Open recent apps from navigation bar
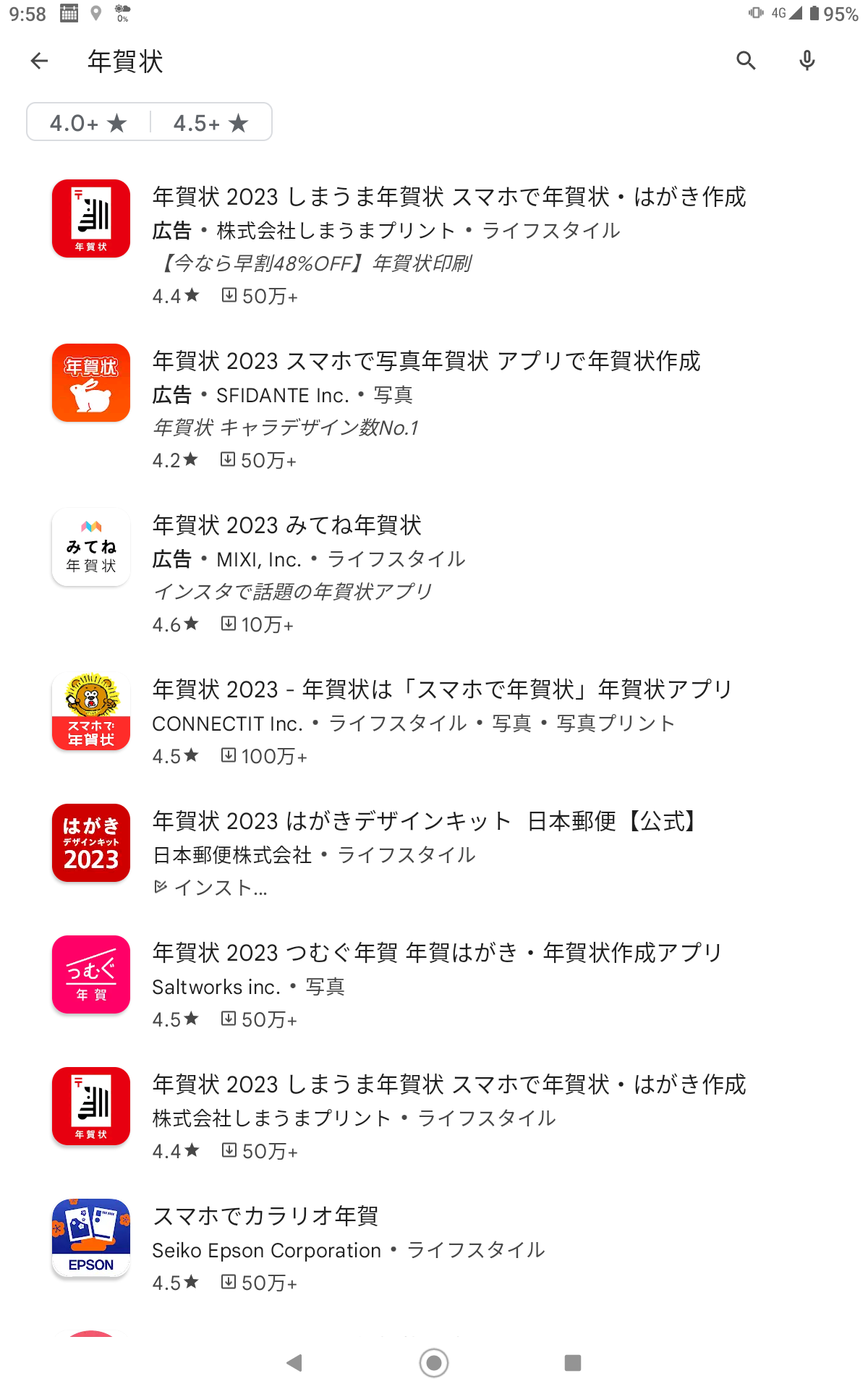The height and width of the screenshot is (1389, 868). click(572, 1363)
